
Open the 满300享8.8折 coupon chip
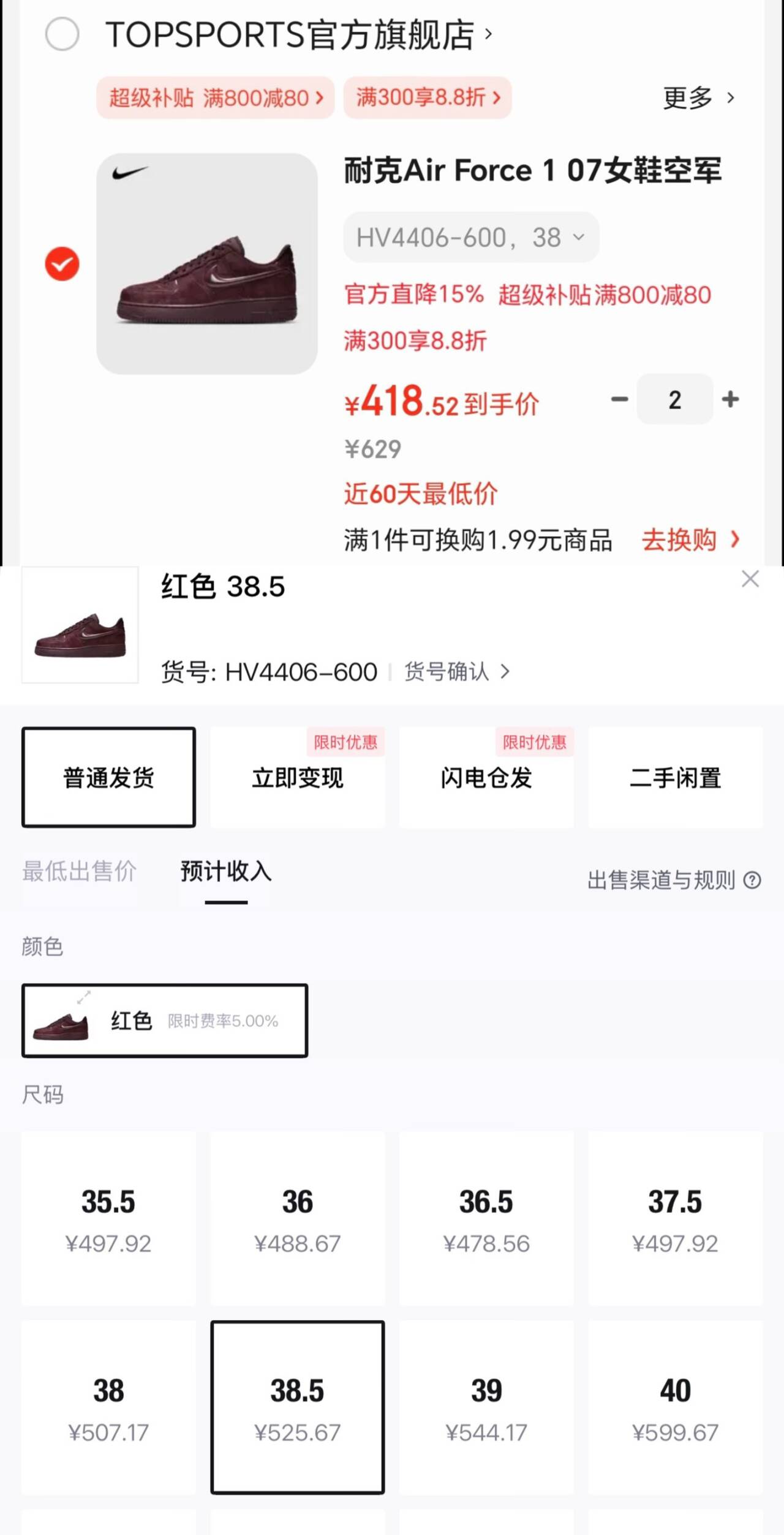pos(428,97)
